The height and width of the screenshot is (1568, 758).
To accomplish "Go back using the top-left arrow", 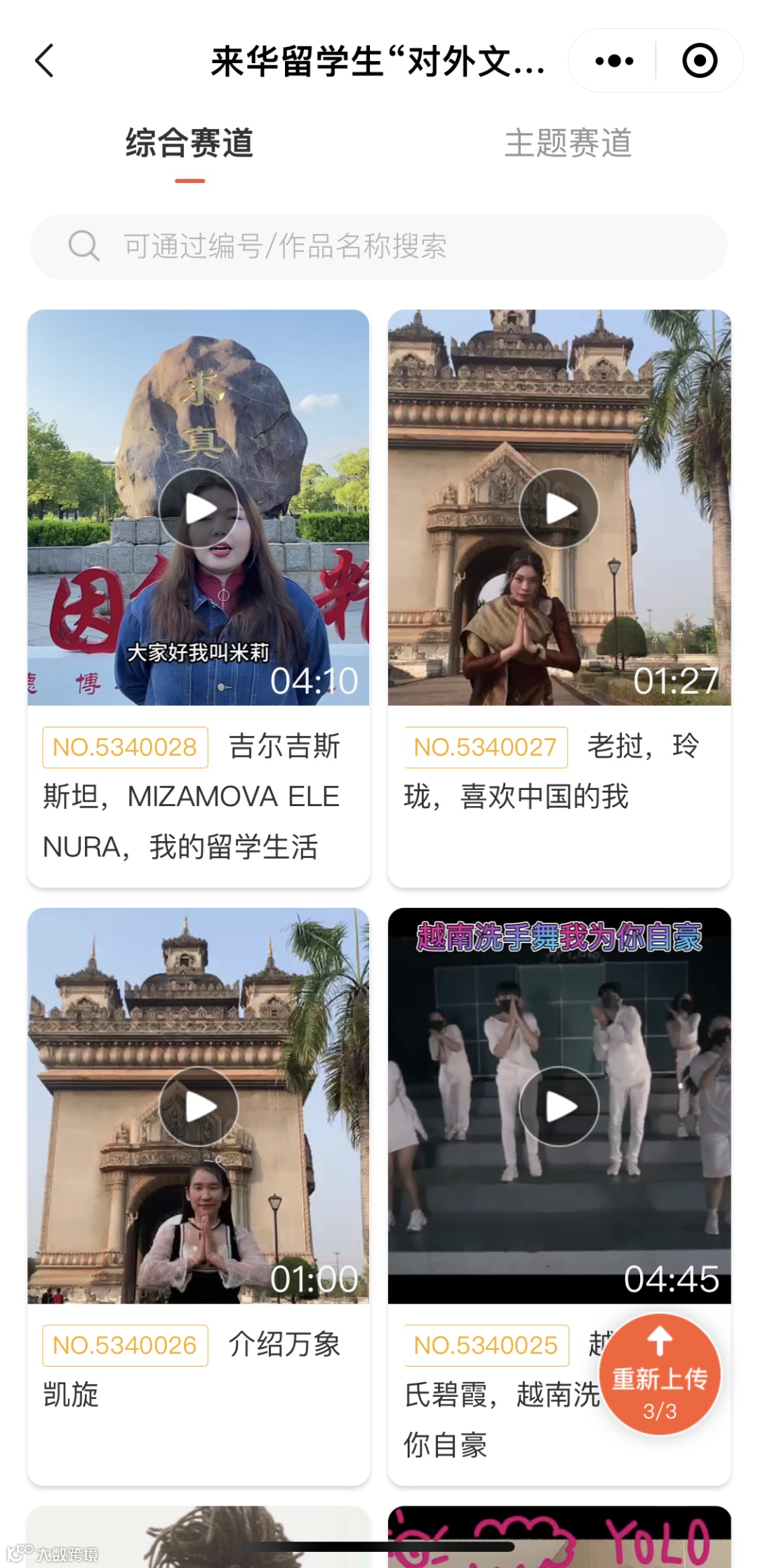I will (45, 61).
